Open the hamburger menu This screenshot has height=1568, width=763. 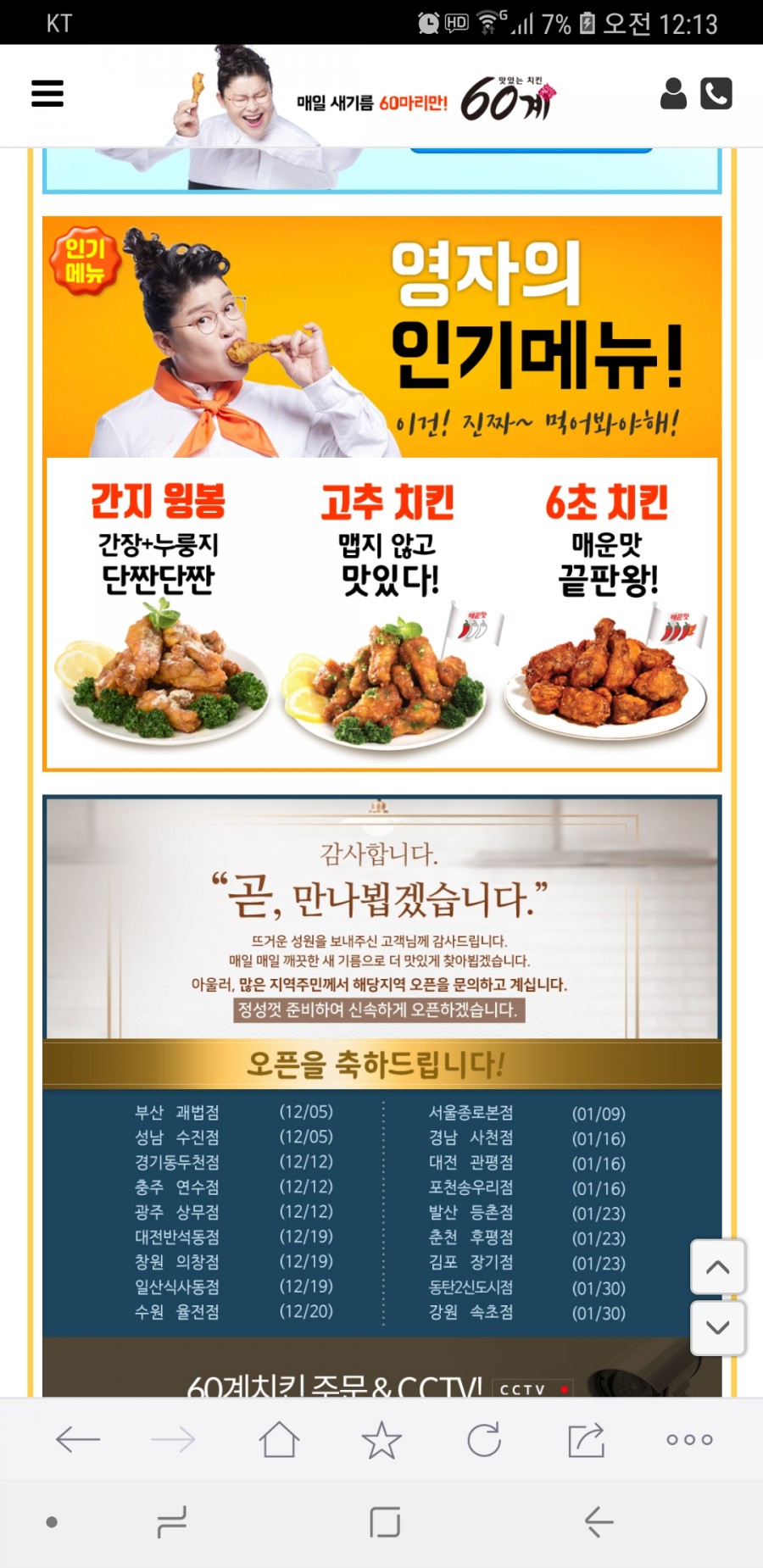[x=47, y=93]
